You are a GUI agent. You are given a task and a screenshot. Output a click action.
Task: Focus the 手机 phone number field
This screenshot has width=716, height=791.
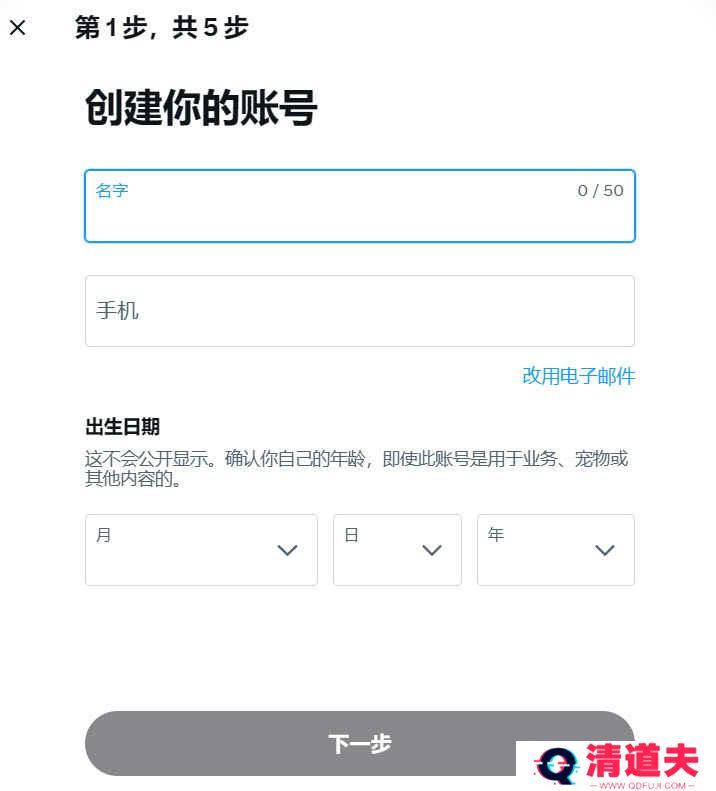click(359, 311)
